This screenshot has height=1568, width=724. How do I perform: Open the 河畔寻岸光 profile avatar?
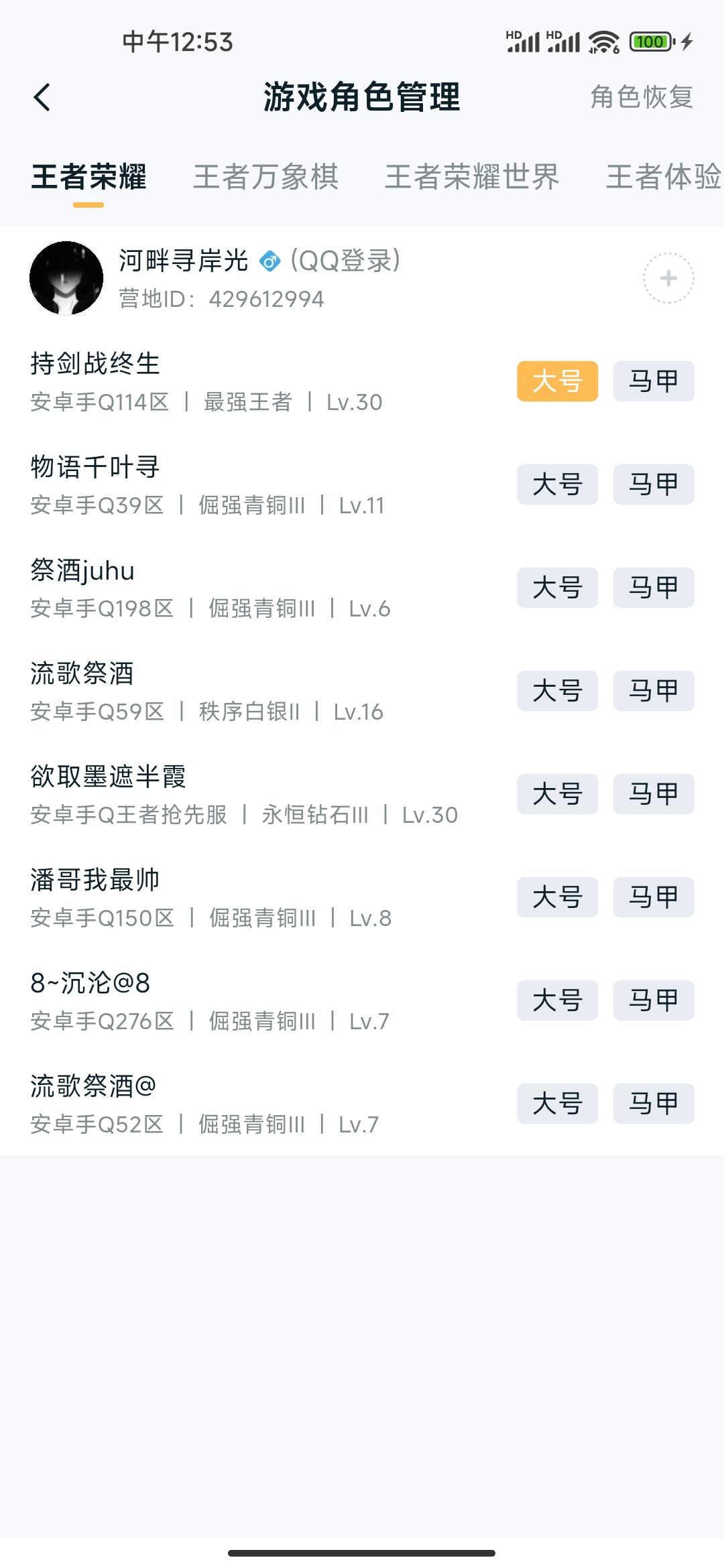click(x=67, y=277)
